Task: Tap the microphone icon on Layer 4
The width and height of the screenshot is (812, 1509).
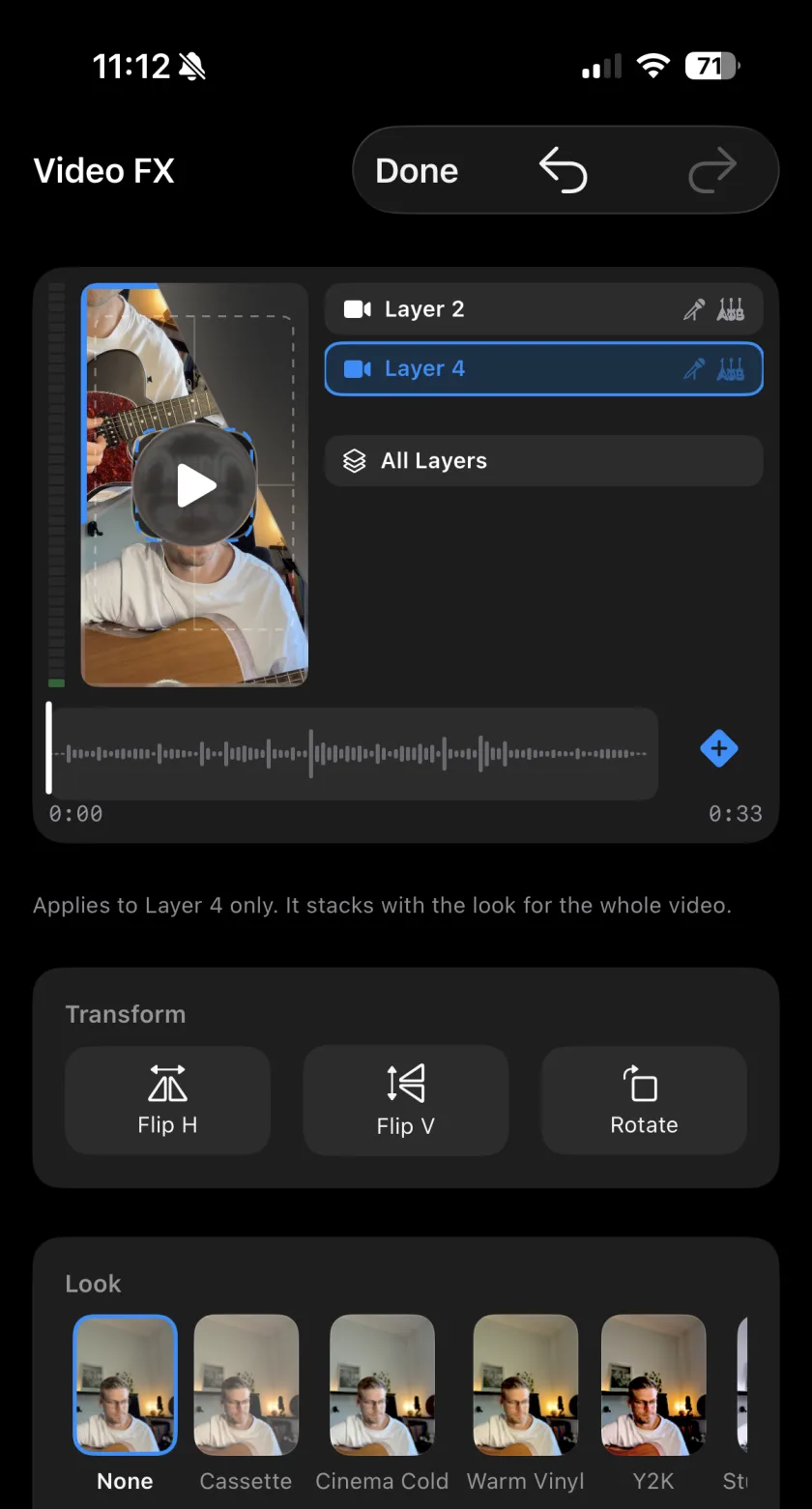Action: (693, 368)
